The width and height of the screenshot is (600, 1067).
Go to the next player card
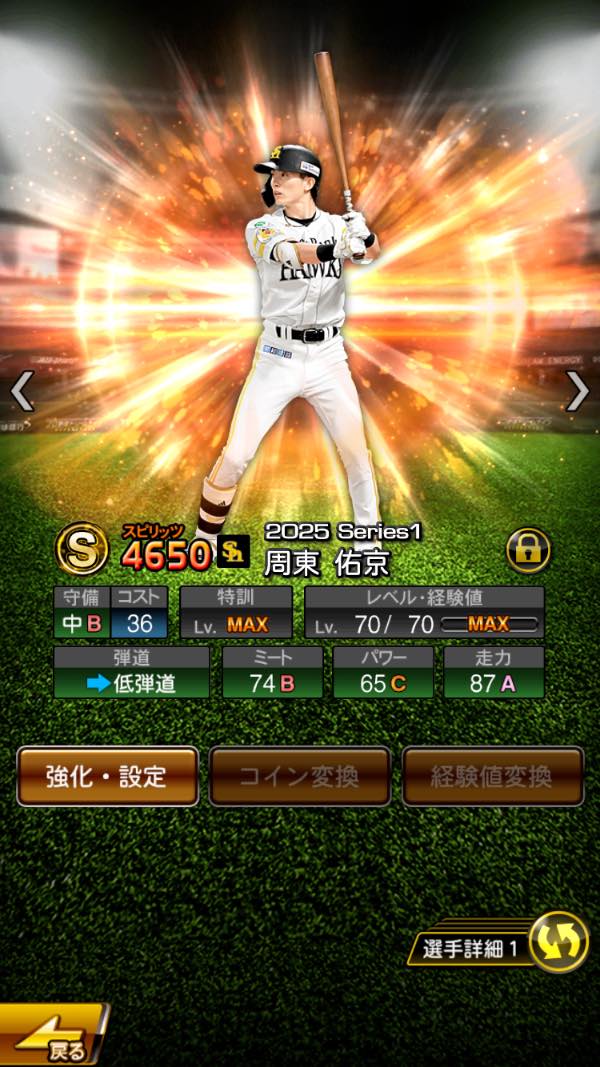click(x=578, y=391)
